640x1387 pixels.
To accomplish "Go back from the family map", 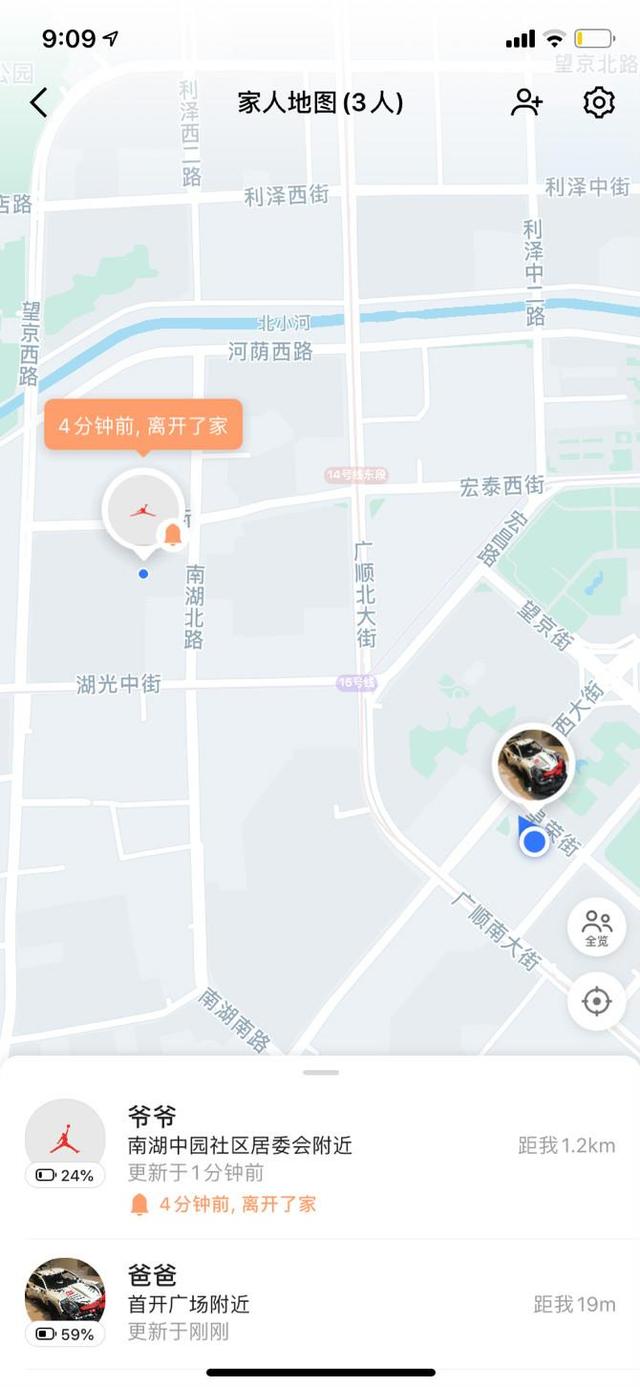I will pyautogui.click(x=39, y=103).
